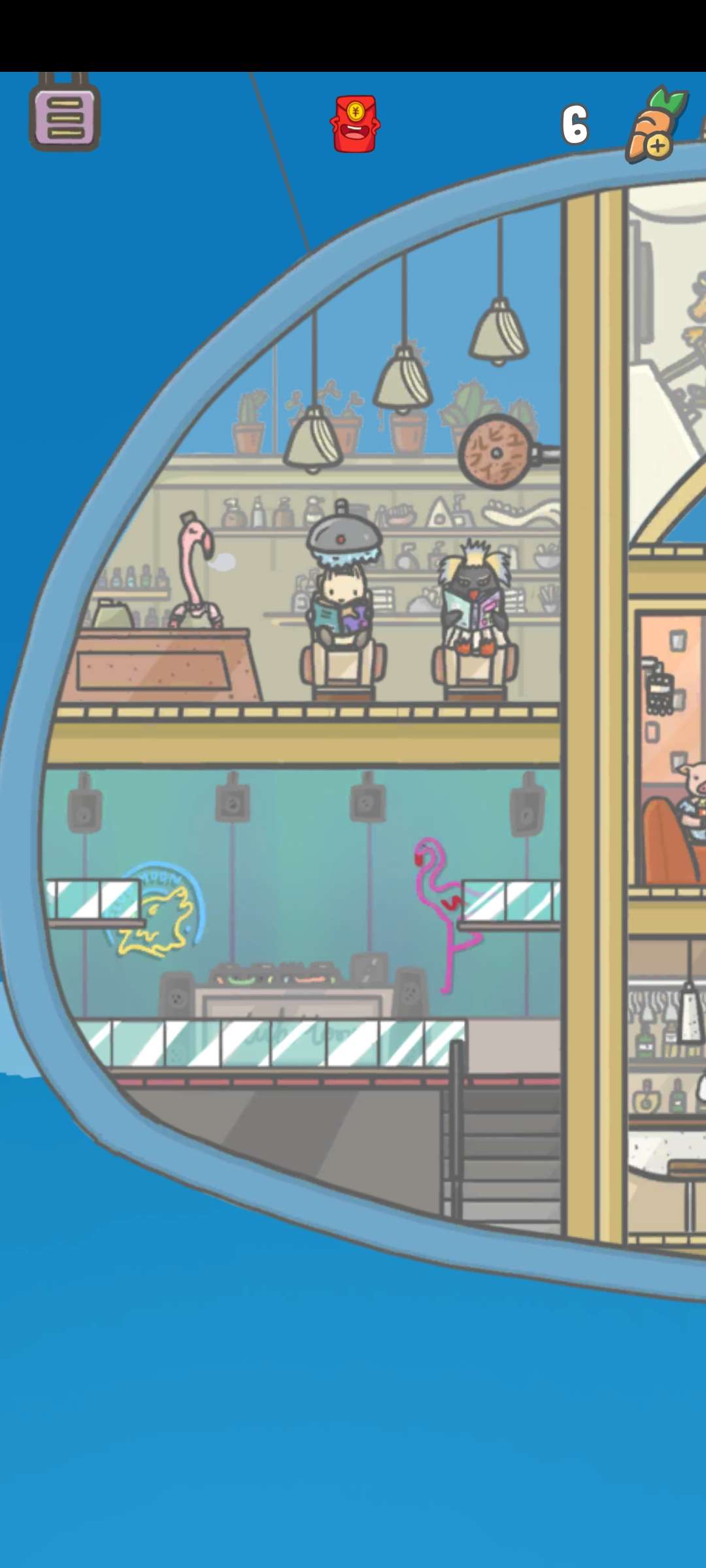This screenshot has height=1568, width=706.
Task: Tap the red envelope reward icon
Action: pos(355,124)
